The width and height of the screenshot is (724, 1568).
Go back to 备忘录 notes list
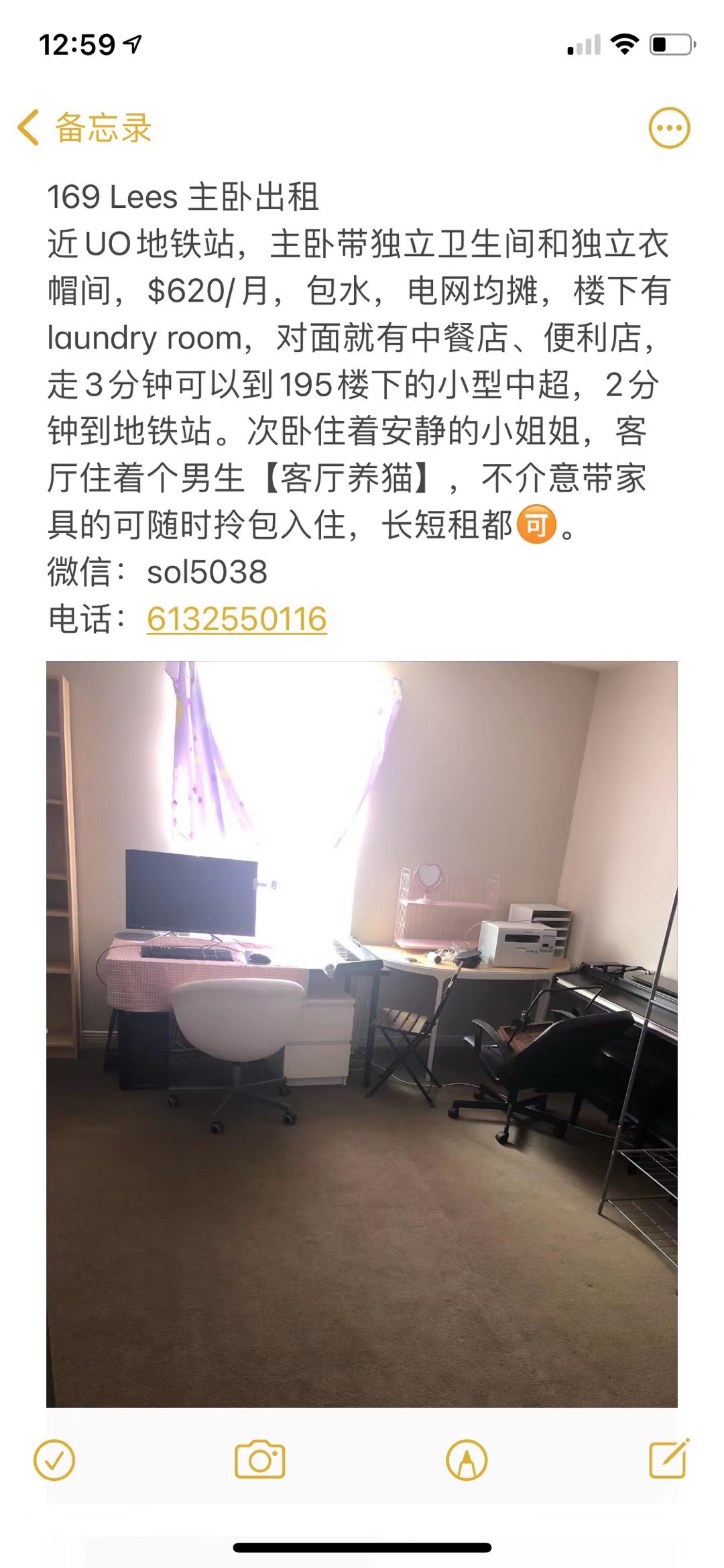point(85,127)
